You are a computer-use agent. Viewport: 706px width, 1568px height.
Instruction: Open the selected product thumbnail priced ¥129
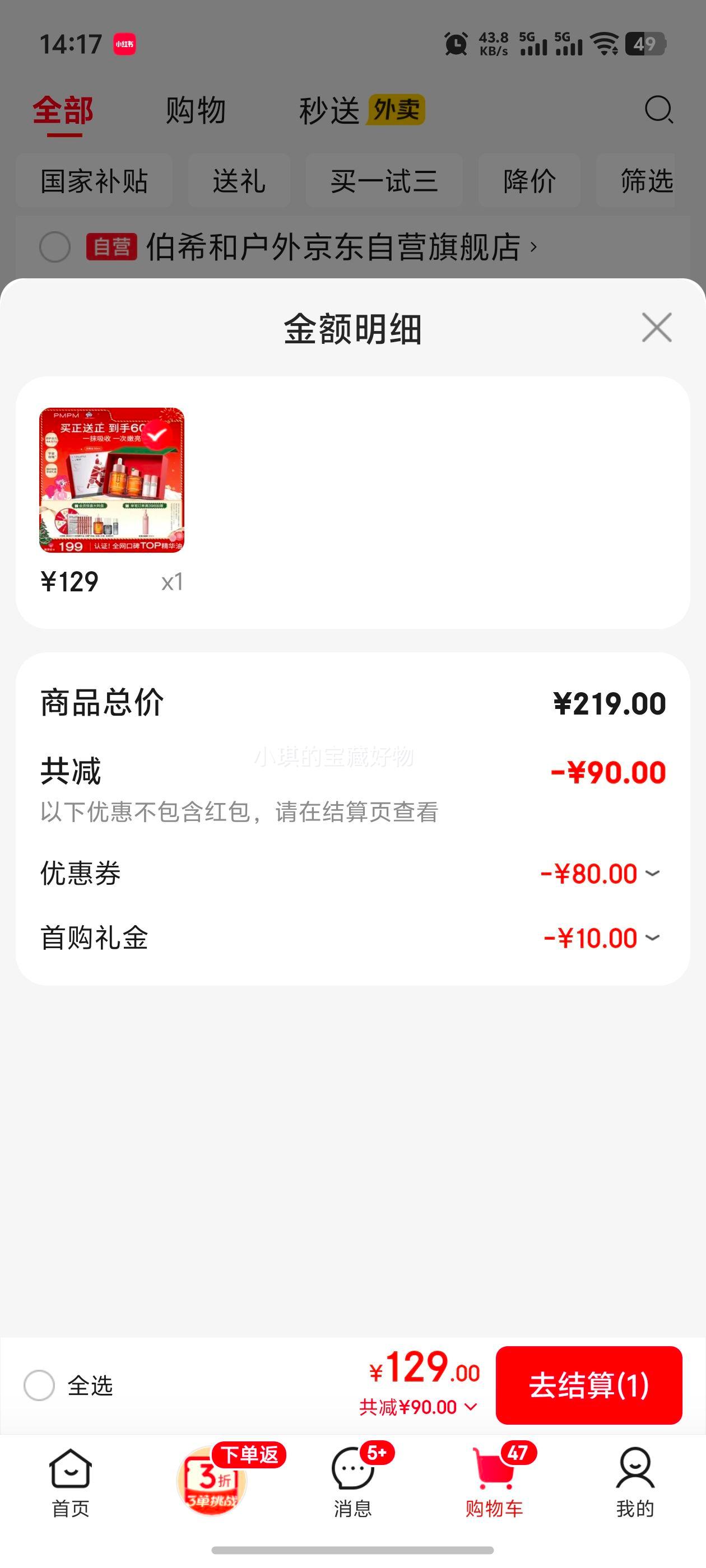[112, 480]
